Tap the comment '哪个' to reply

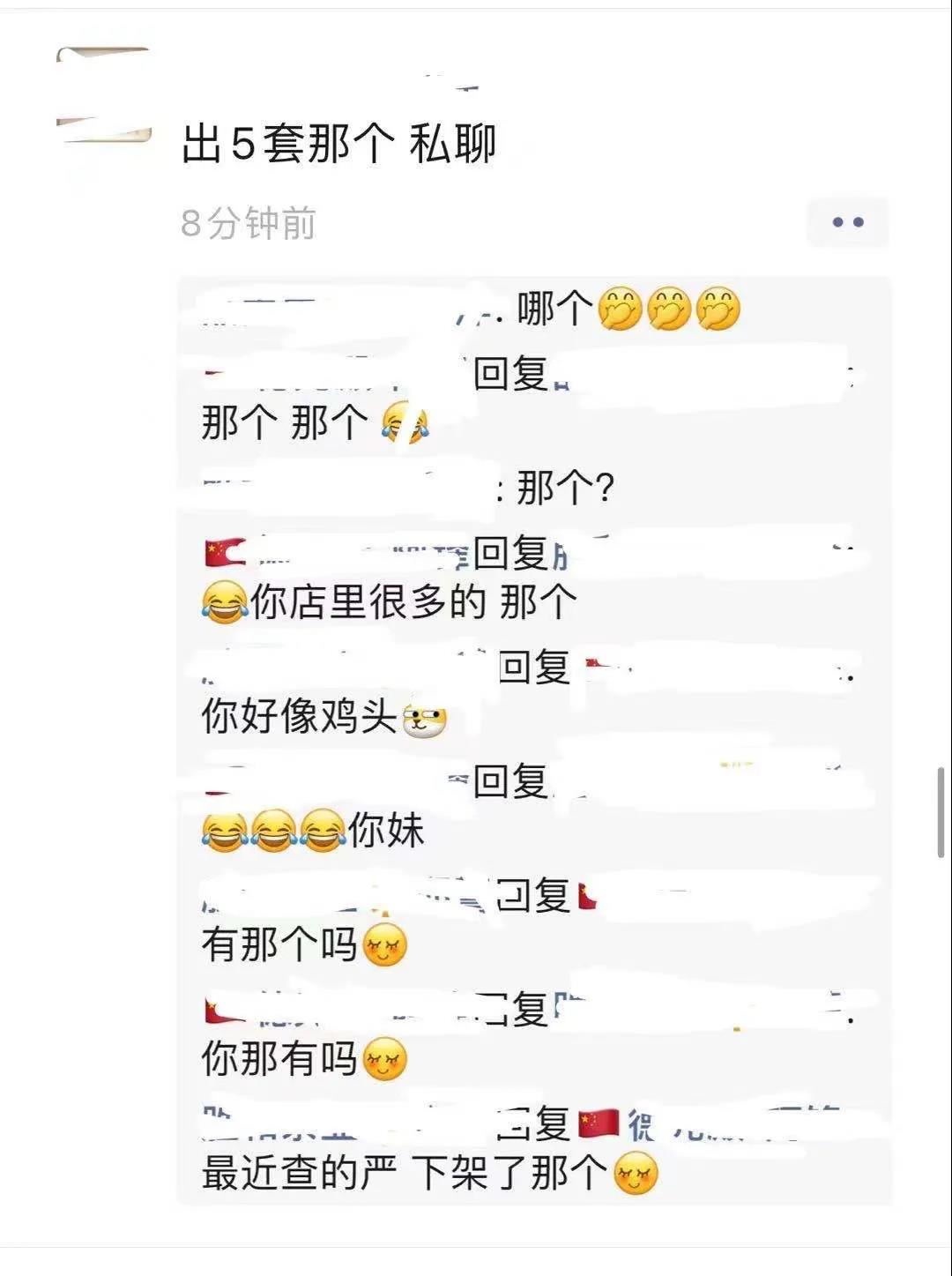click(554, 310)
